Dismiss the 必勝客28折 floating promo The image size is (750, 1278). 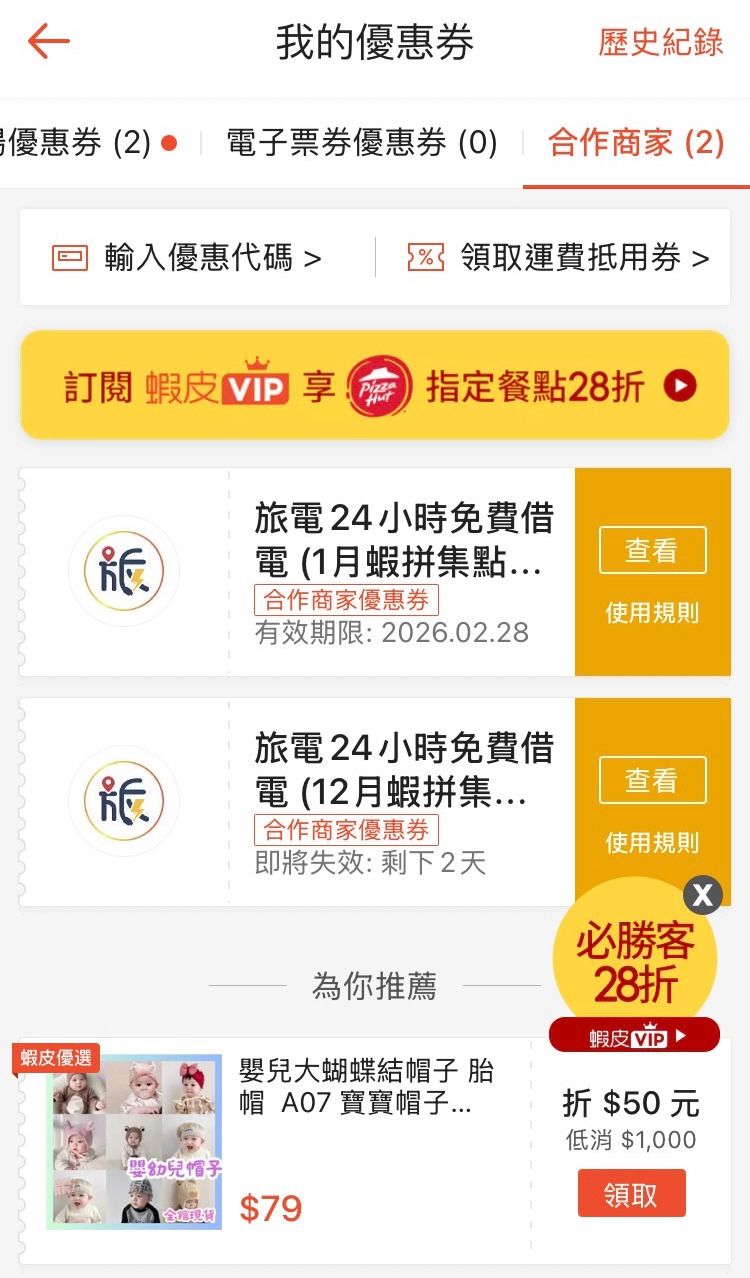(702, 894)
